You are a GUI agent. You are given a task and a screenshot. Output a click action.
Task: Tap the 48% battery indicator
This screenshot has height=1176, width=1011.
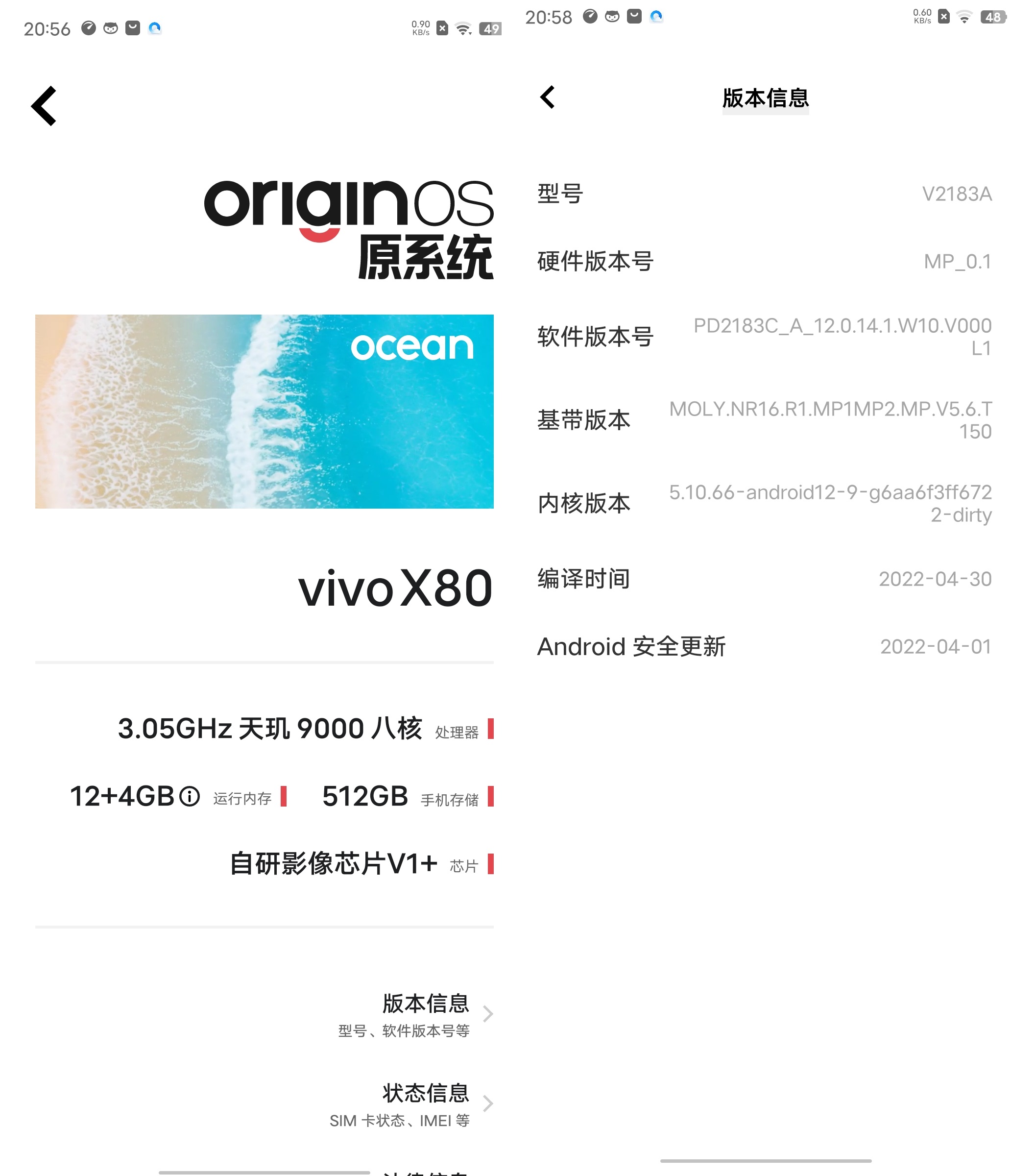click(993, 18)
